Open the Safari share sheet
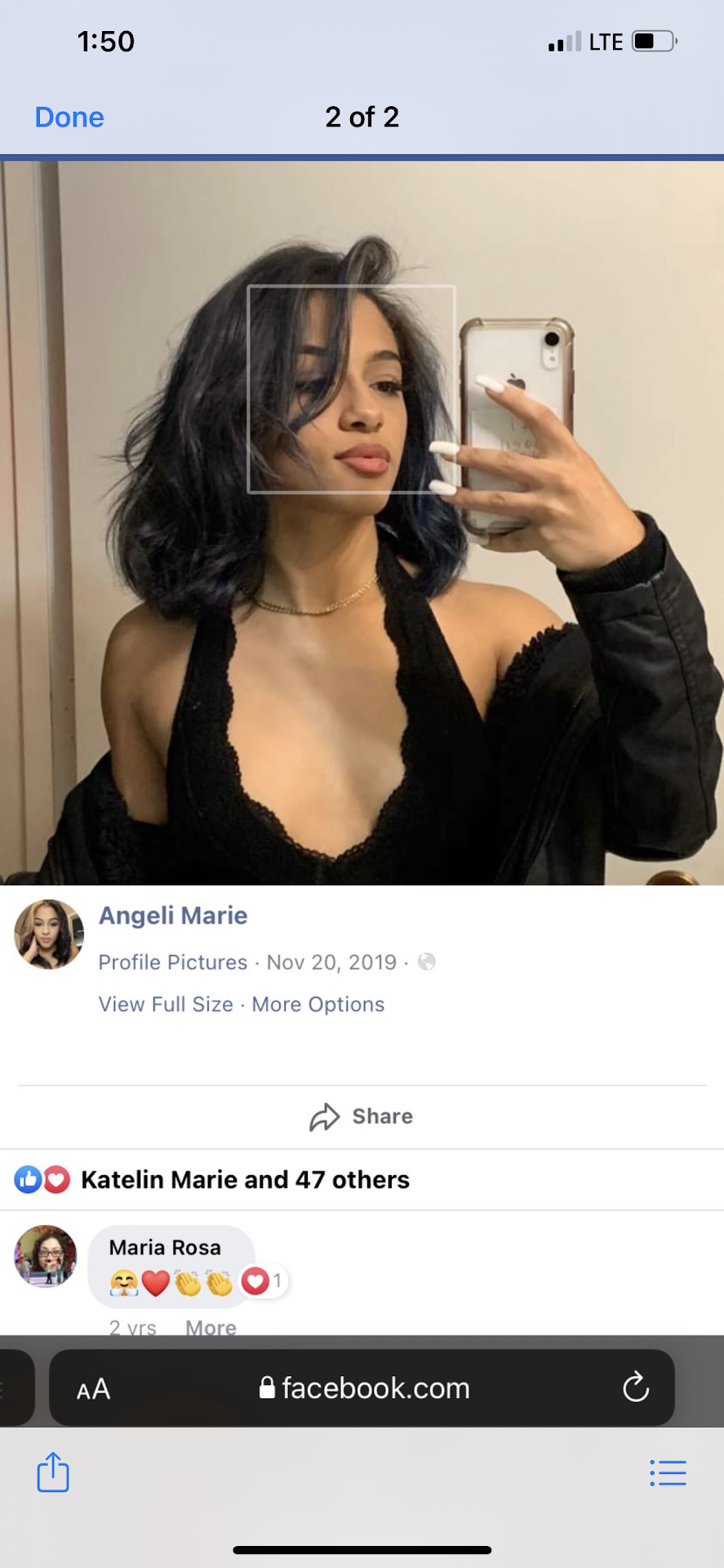Screen dimensions: 724x1568 tap(53, 1472)
